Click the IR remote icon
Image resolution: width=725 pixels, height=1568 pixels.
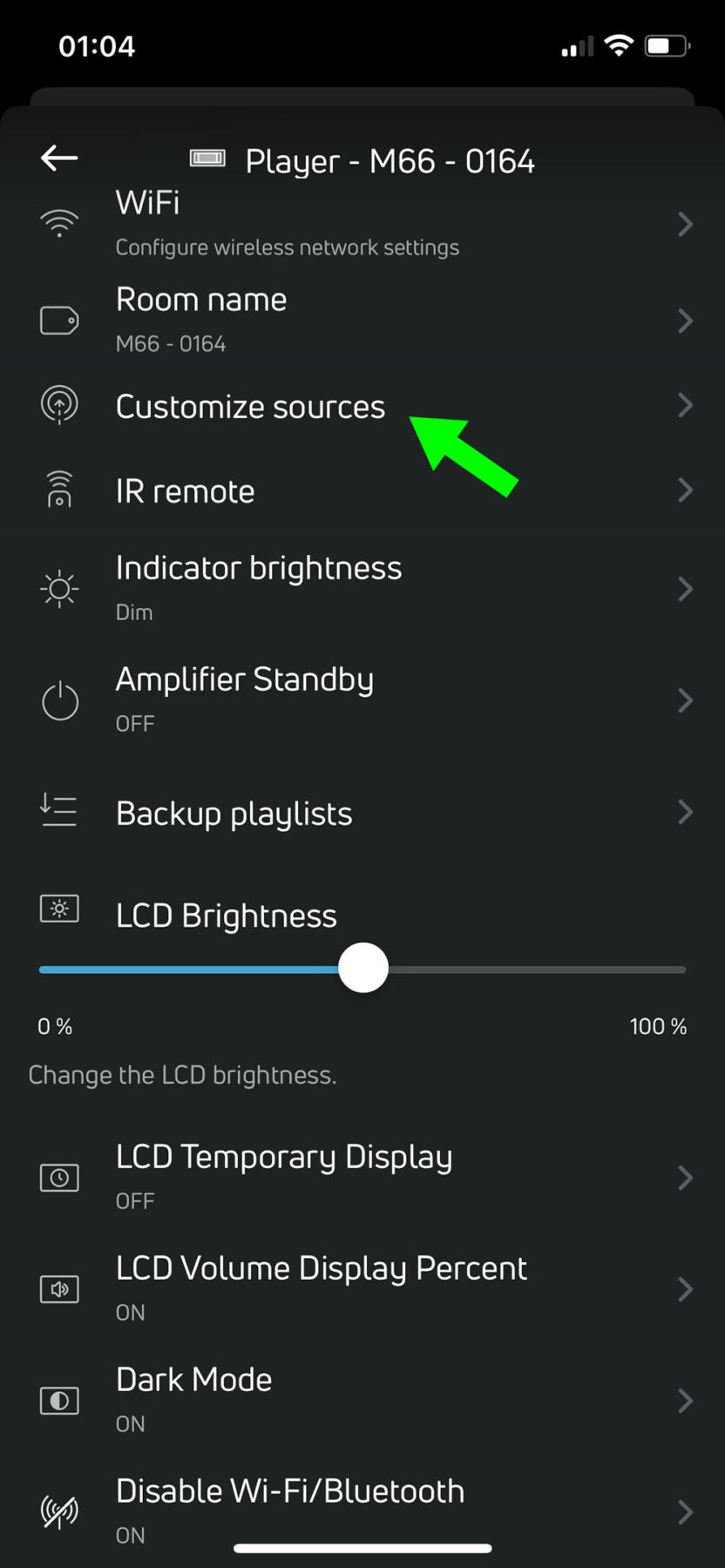pyautogui.click(x=58, y=490)
